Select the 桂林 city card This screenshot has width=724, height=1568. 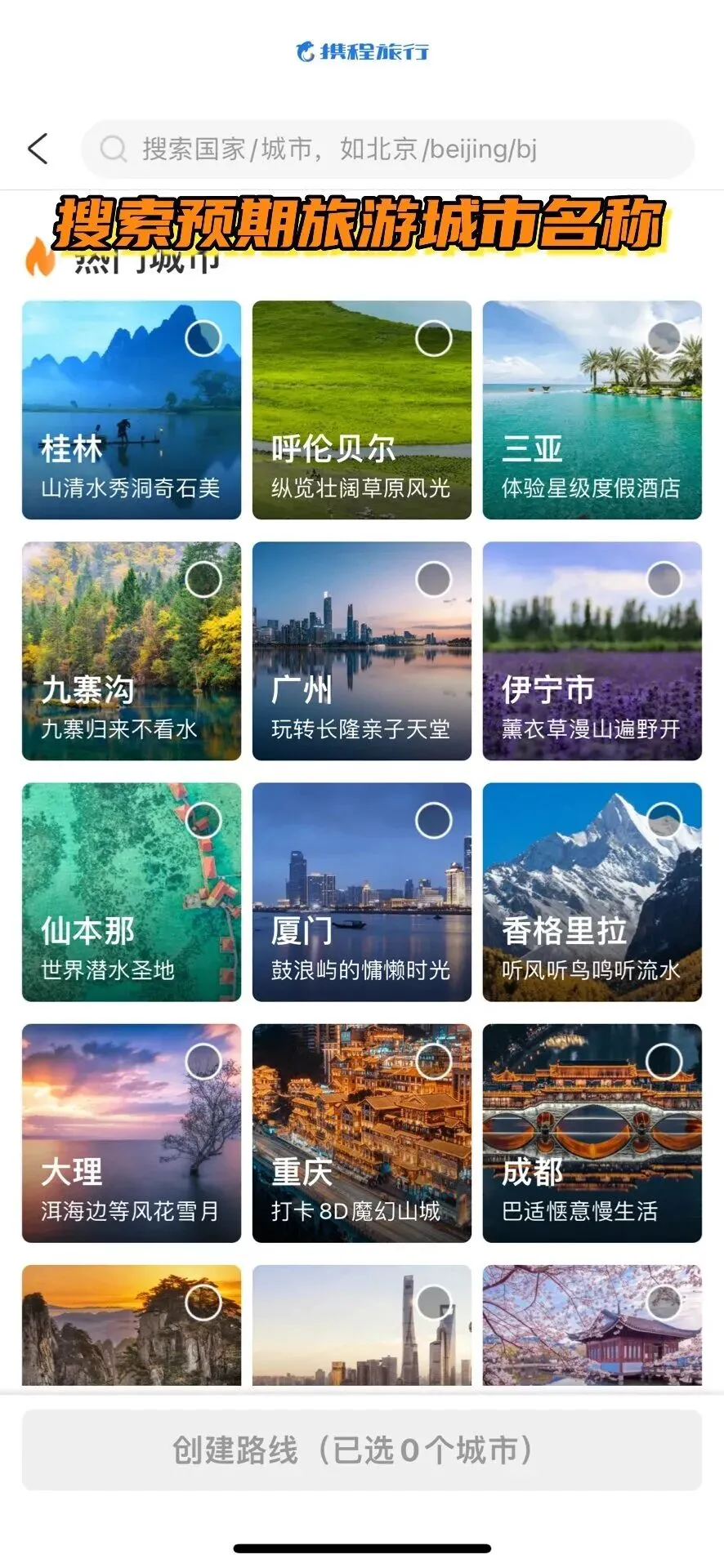132,410
